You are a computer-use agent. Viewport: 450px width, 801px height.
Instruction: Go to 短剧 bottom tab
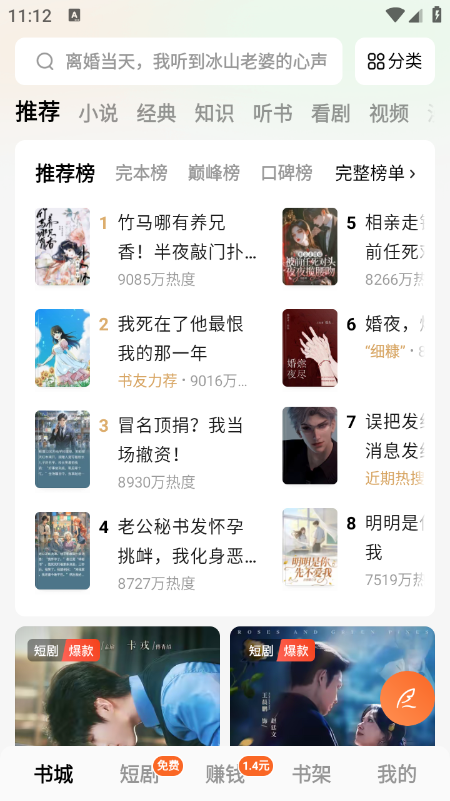click(139, 773)
